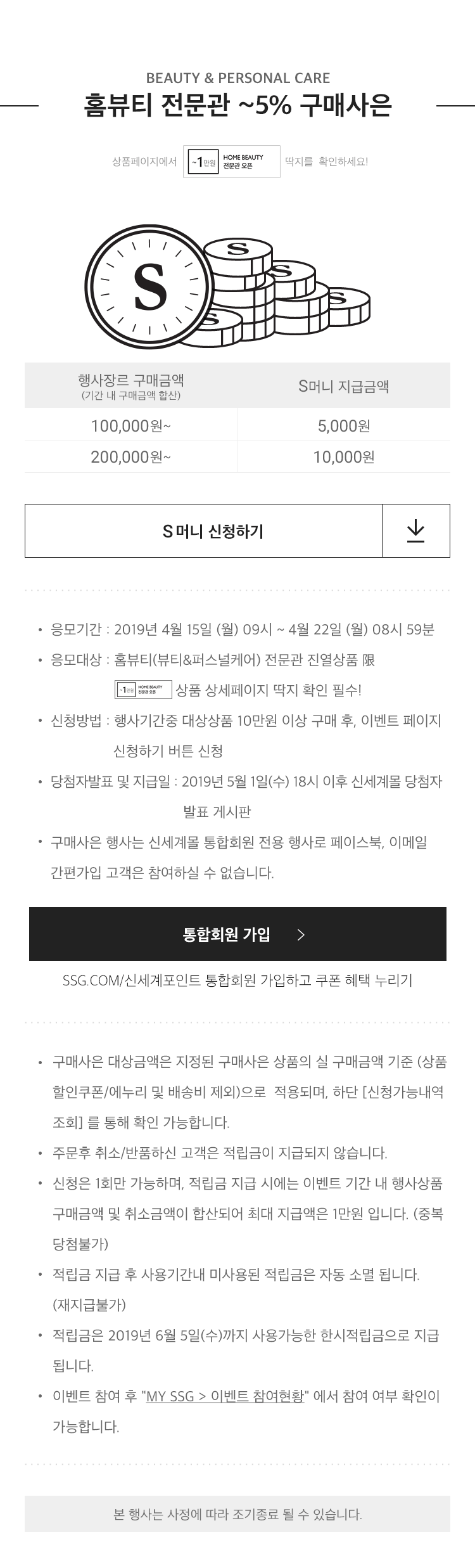
Task: Open MY SSG > 이벤트 참여현황 link
Action: [x=225, y=1396]
